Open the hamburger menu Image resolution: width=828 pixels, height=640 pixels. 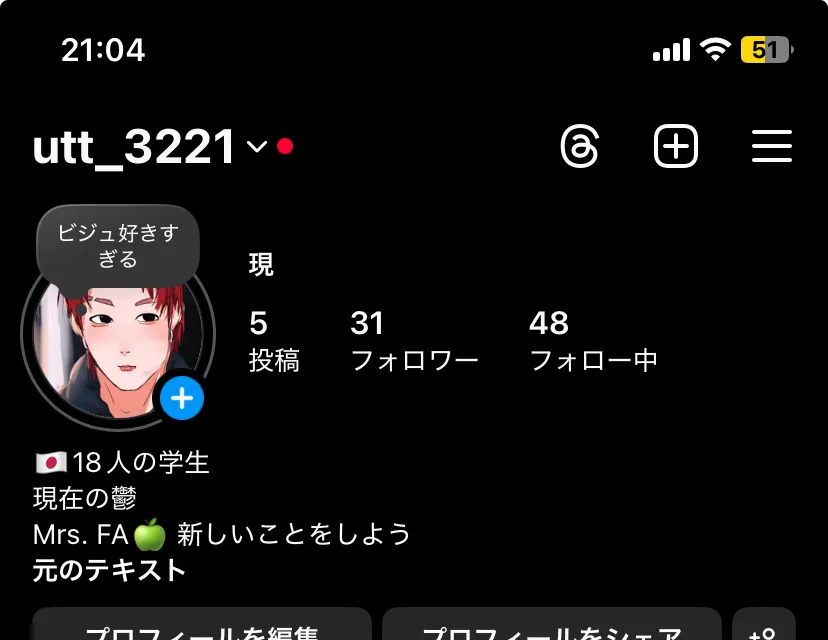(x=771, y=147)
